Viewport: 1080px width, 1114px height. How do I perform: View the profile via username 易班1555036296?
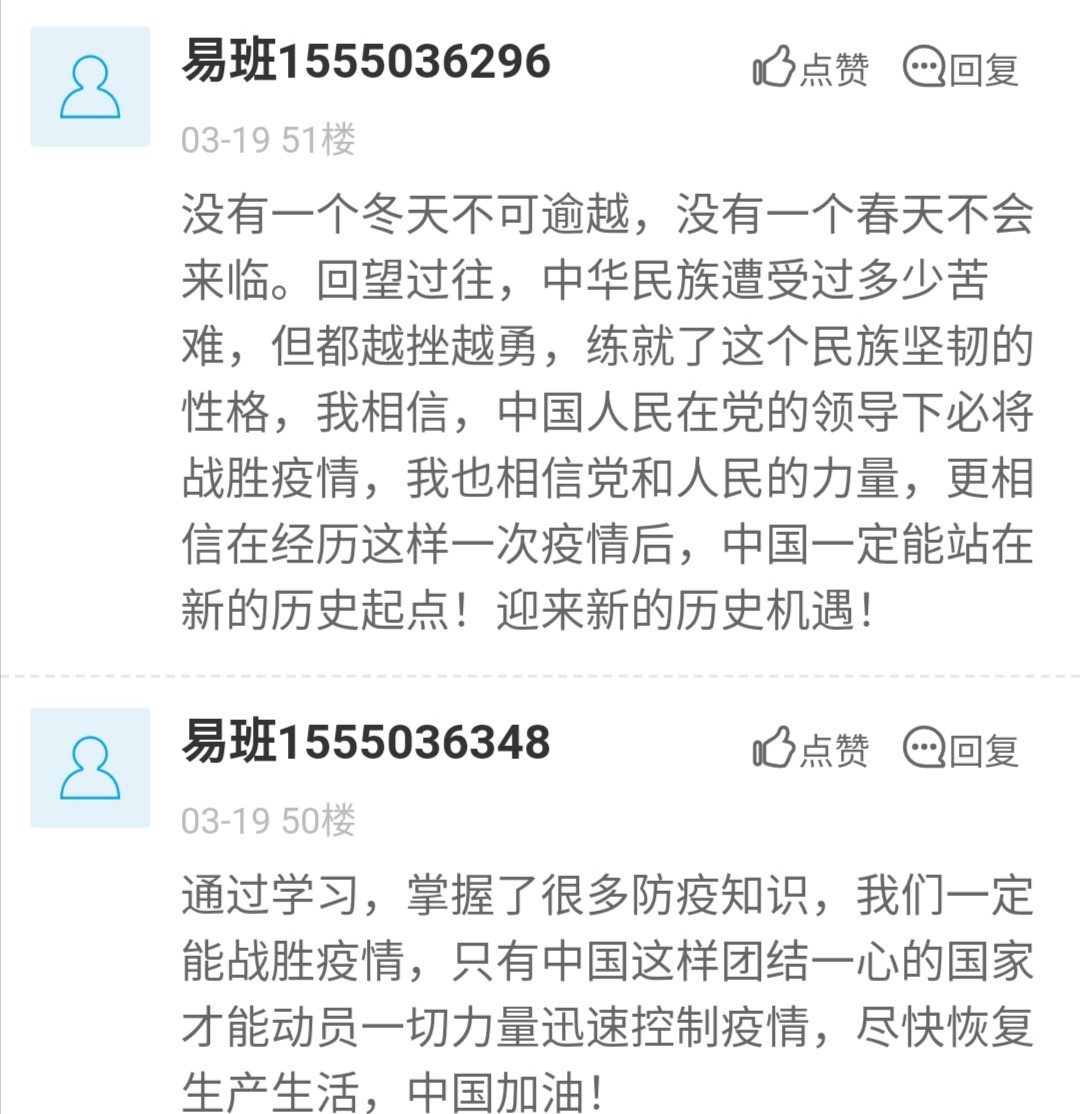366,62
